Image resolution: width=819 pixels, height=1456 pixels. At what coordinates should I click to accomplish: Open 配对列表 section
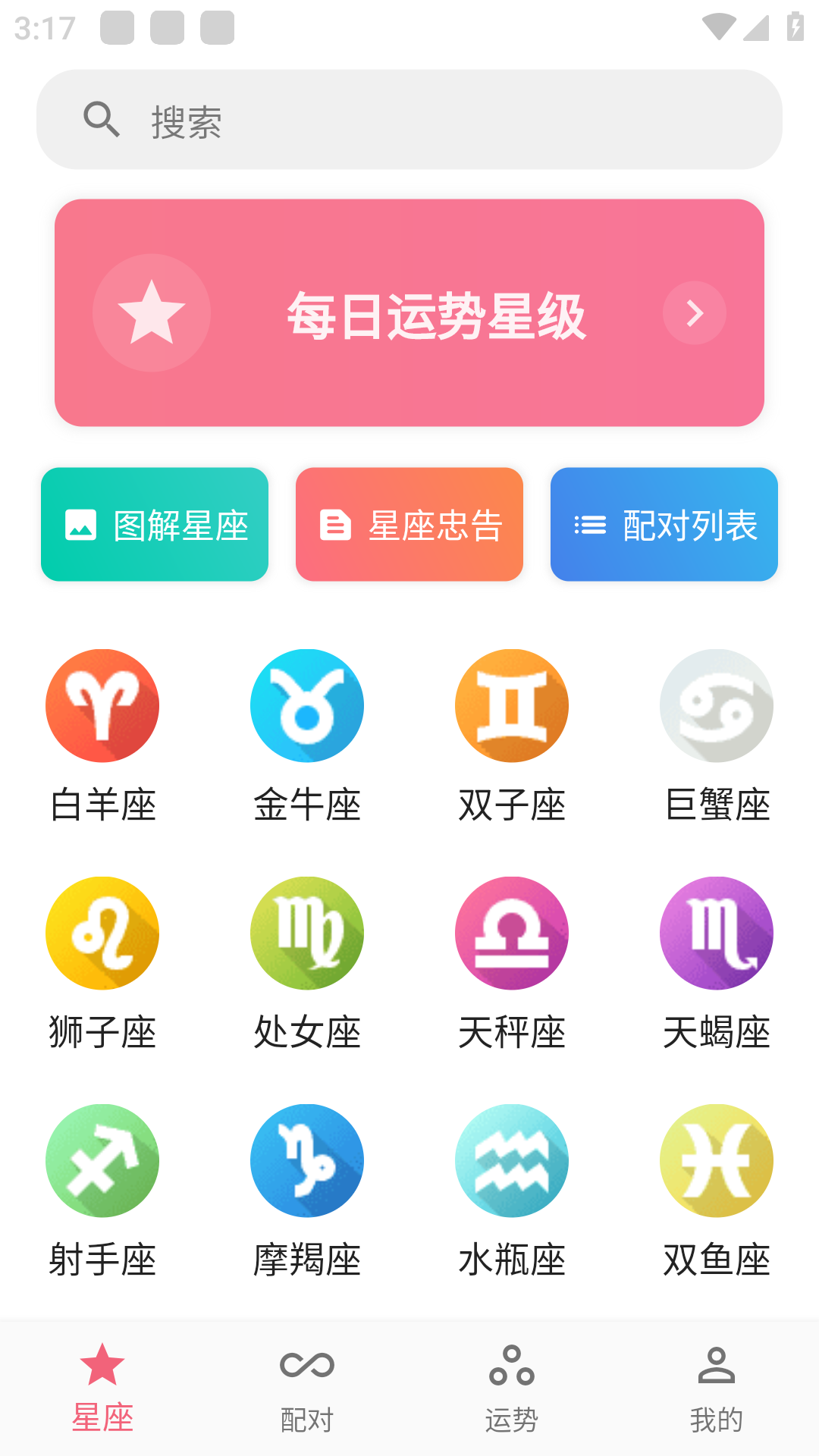664,525
